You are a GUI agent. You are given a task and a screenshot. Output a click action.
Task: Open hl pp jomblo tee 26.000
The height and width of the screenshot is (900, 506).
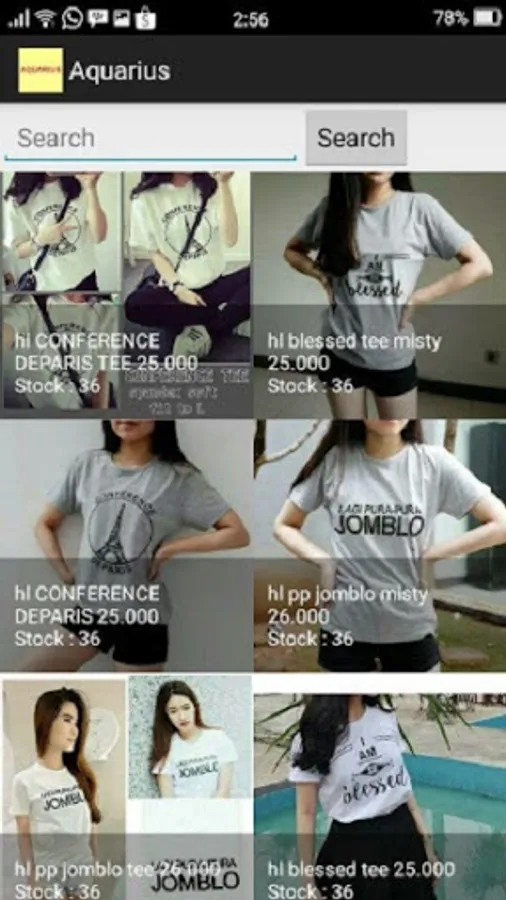[x=126, y=788]
